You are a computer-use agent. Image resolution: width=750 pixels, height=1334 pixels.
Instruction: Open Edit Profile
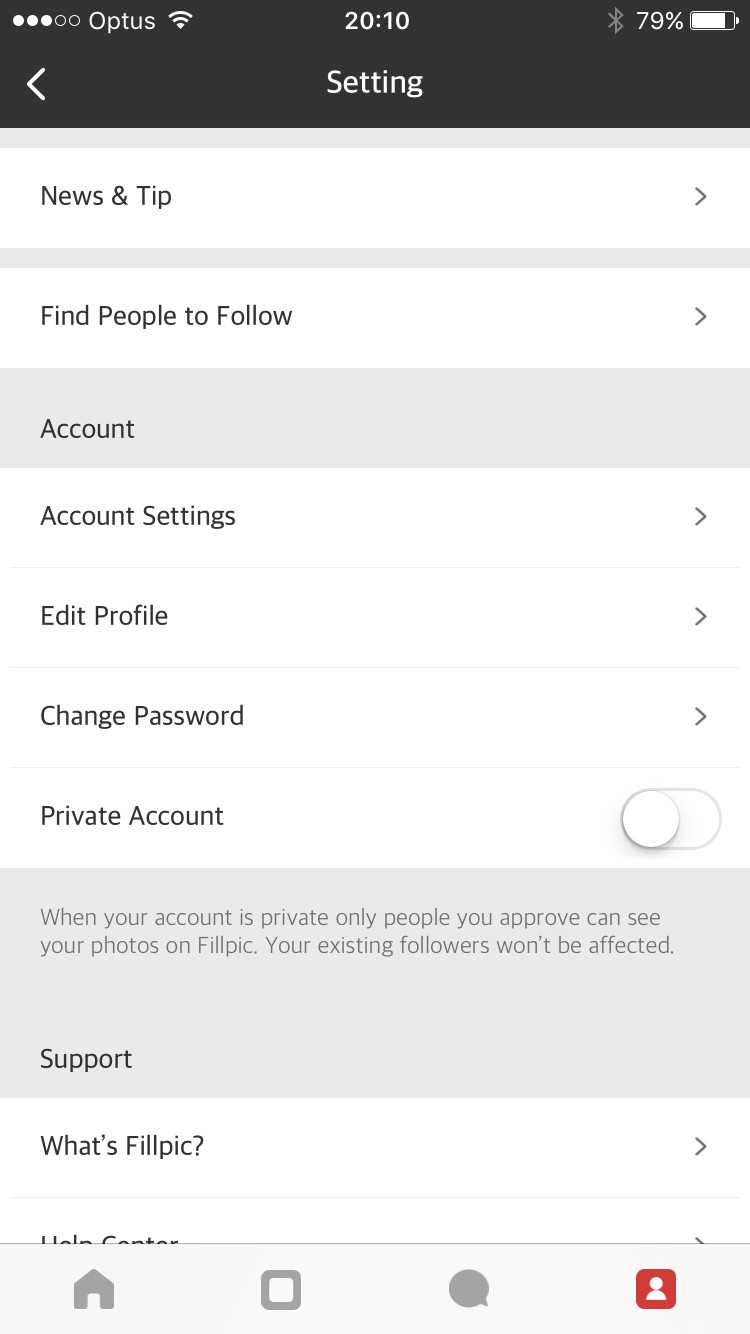click(x=375, y=617)
